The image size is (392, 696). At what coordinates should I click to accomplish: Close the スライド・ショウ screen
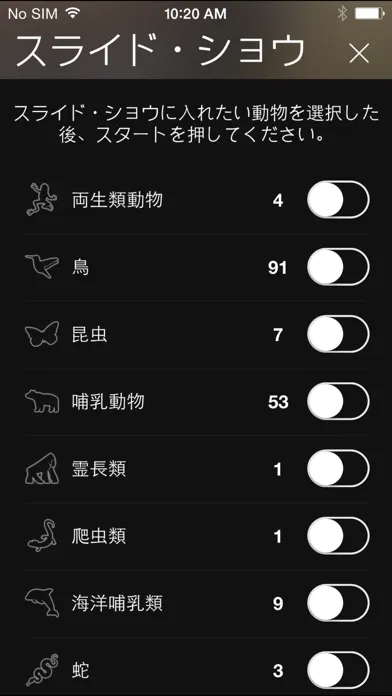click(359, 54)
